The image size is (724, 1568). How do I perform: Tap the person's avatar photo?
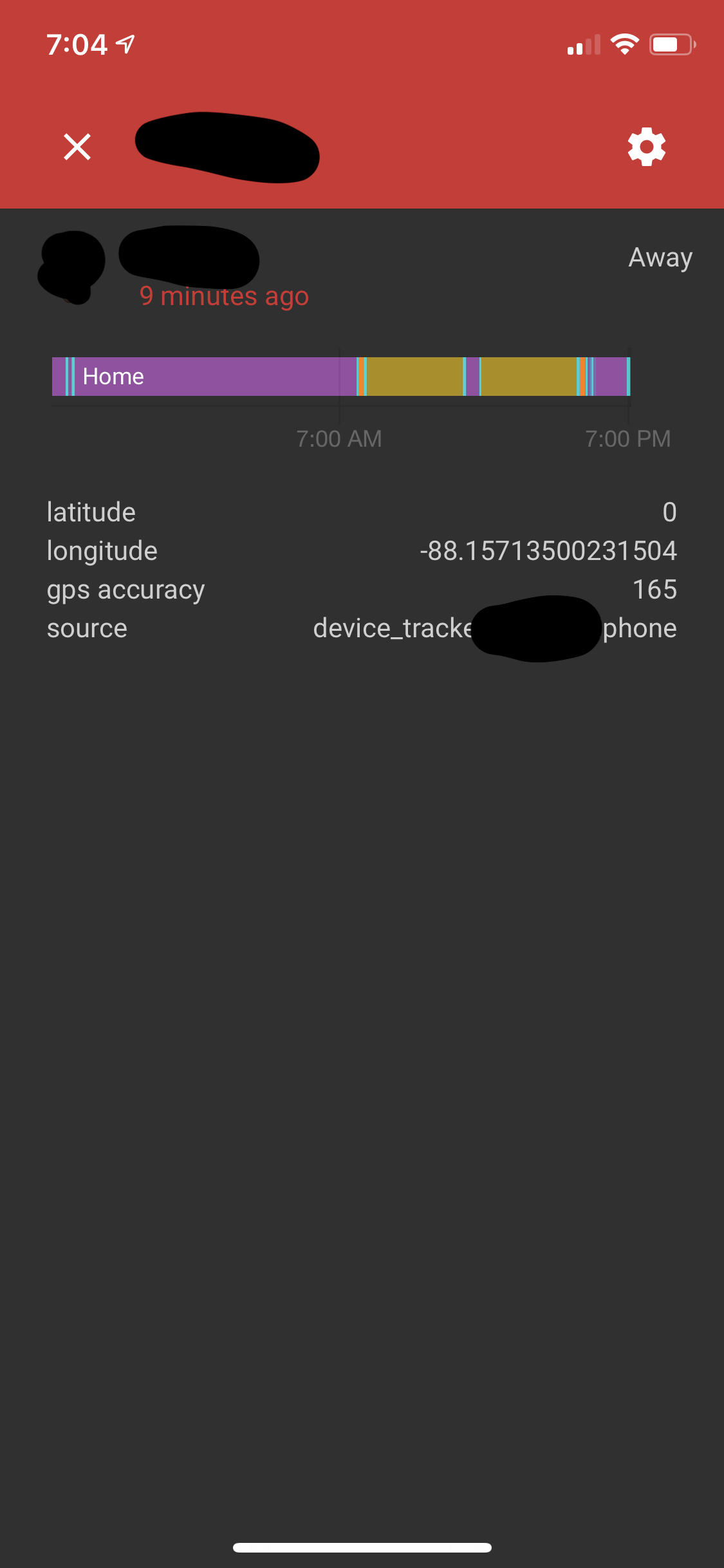(71, 264)
